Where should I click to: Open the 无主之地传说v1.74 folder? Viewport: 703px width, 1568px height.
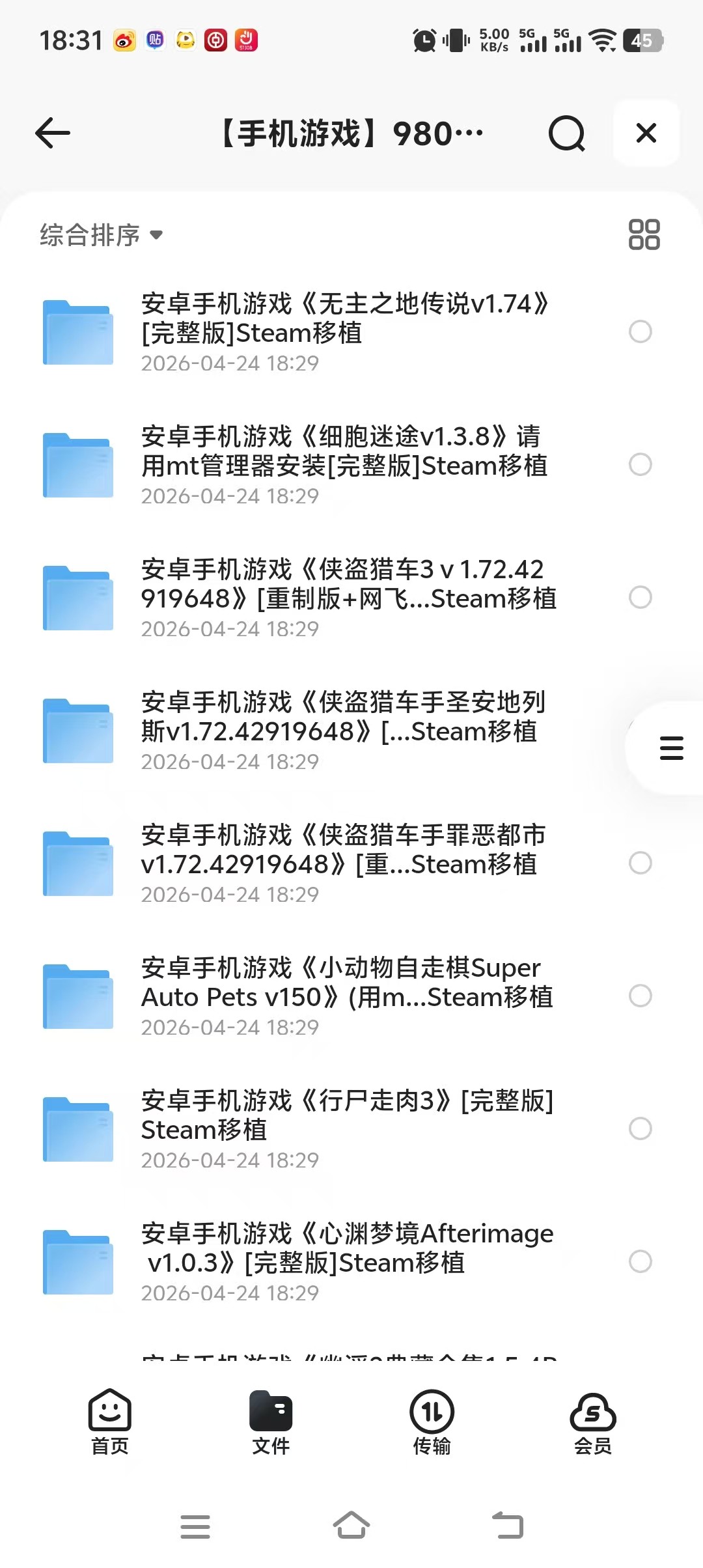[x=345, y=319]
